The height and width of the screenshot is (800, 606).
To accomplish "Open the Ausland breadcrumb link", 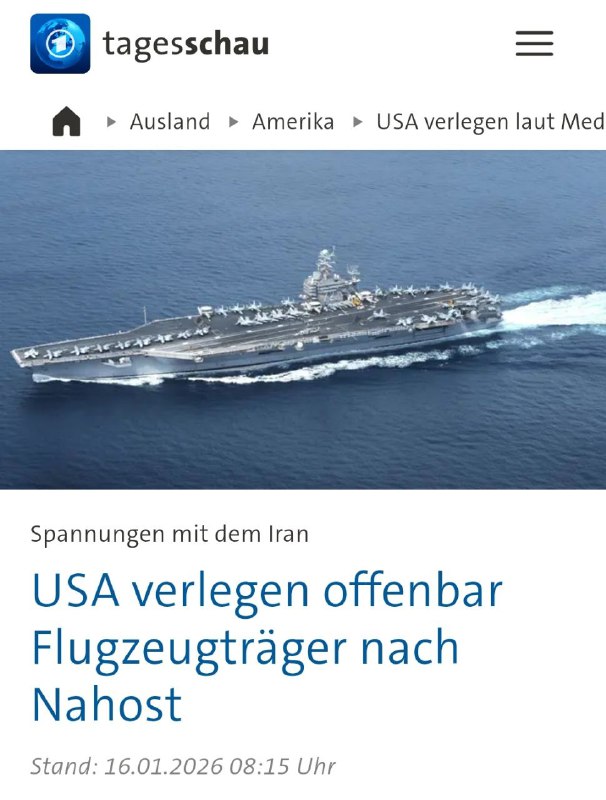I will [170, 122].
